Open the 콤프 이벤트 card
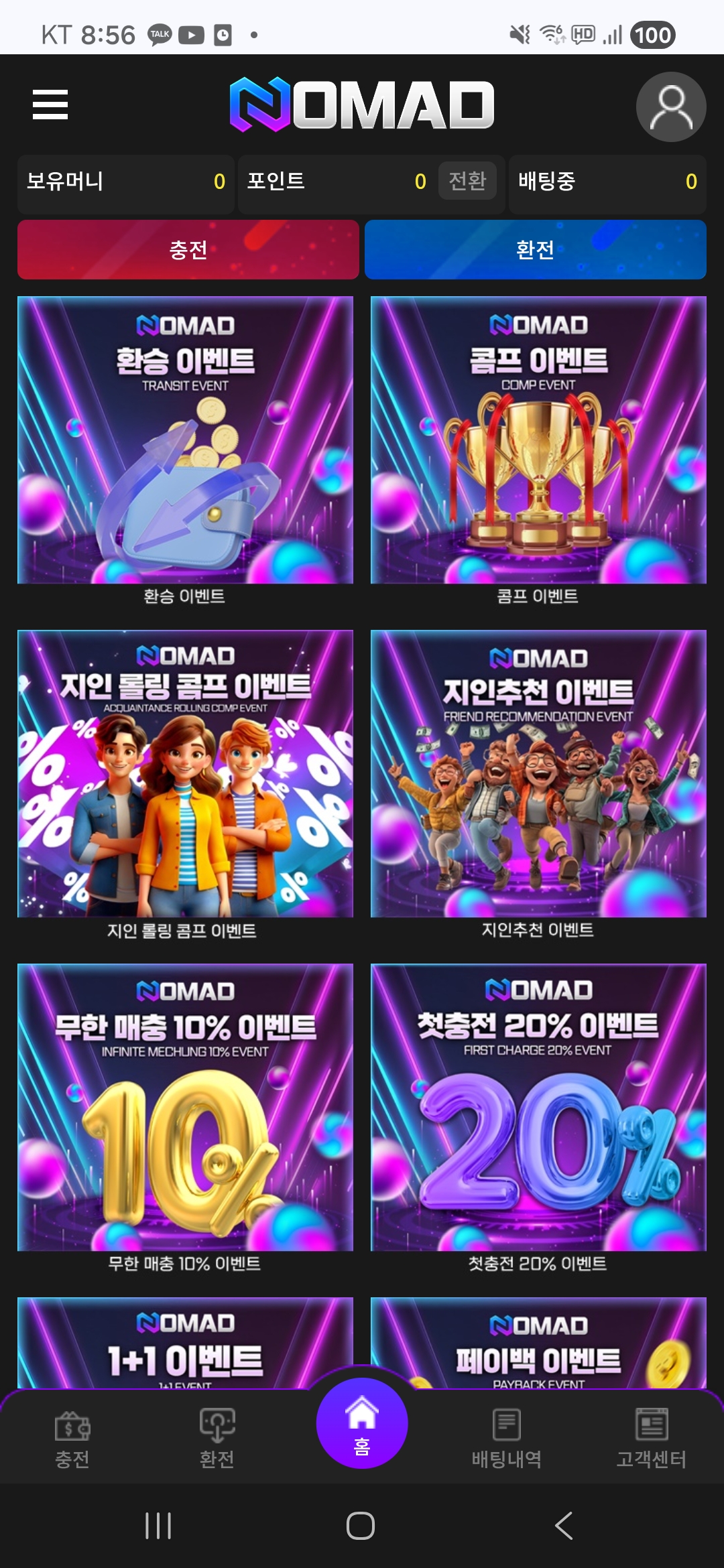 click(538, 440)
